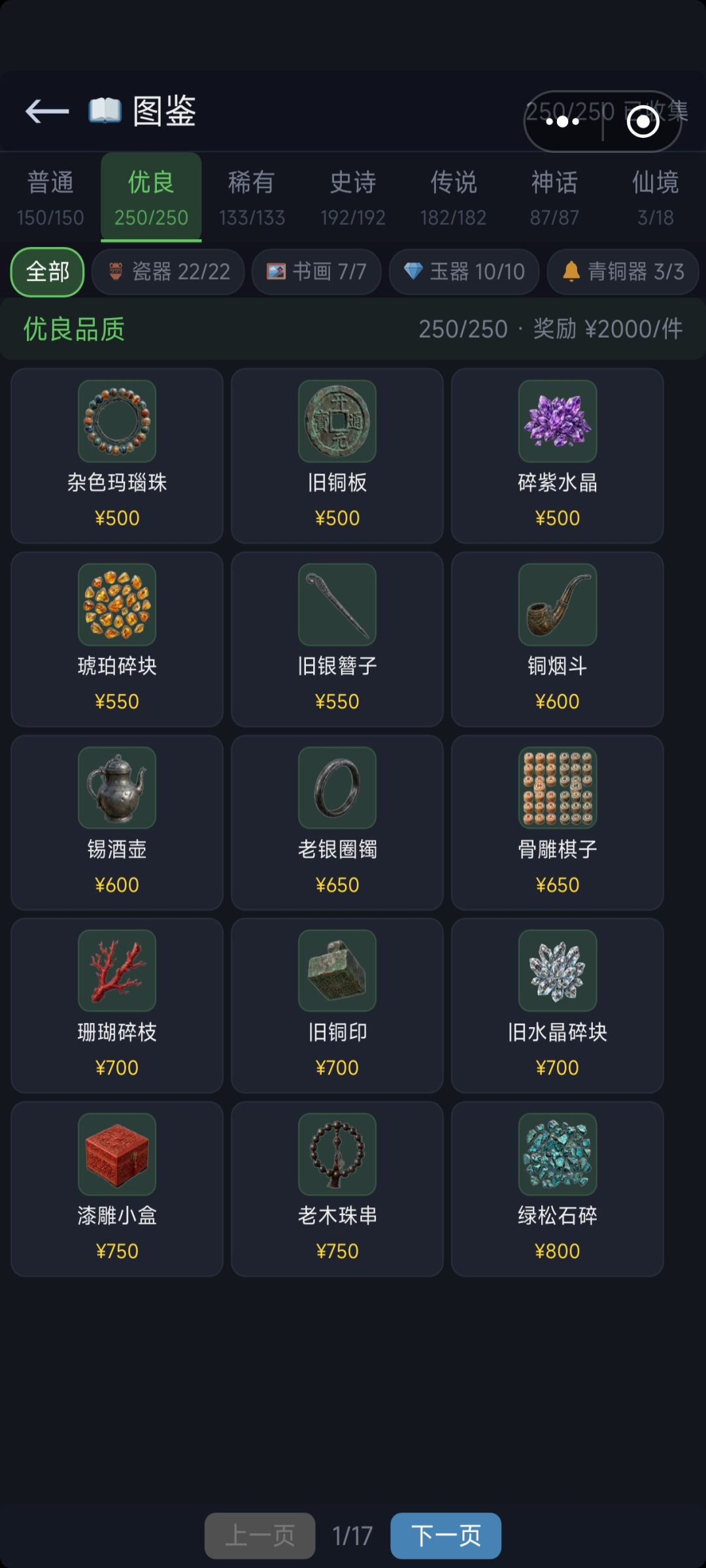This screenshot has height=1568, width=706.
Task: Select the 传说 rarity category
Action: (x=452, y=196)
